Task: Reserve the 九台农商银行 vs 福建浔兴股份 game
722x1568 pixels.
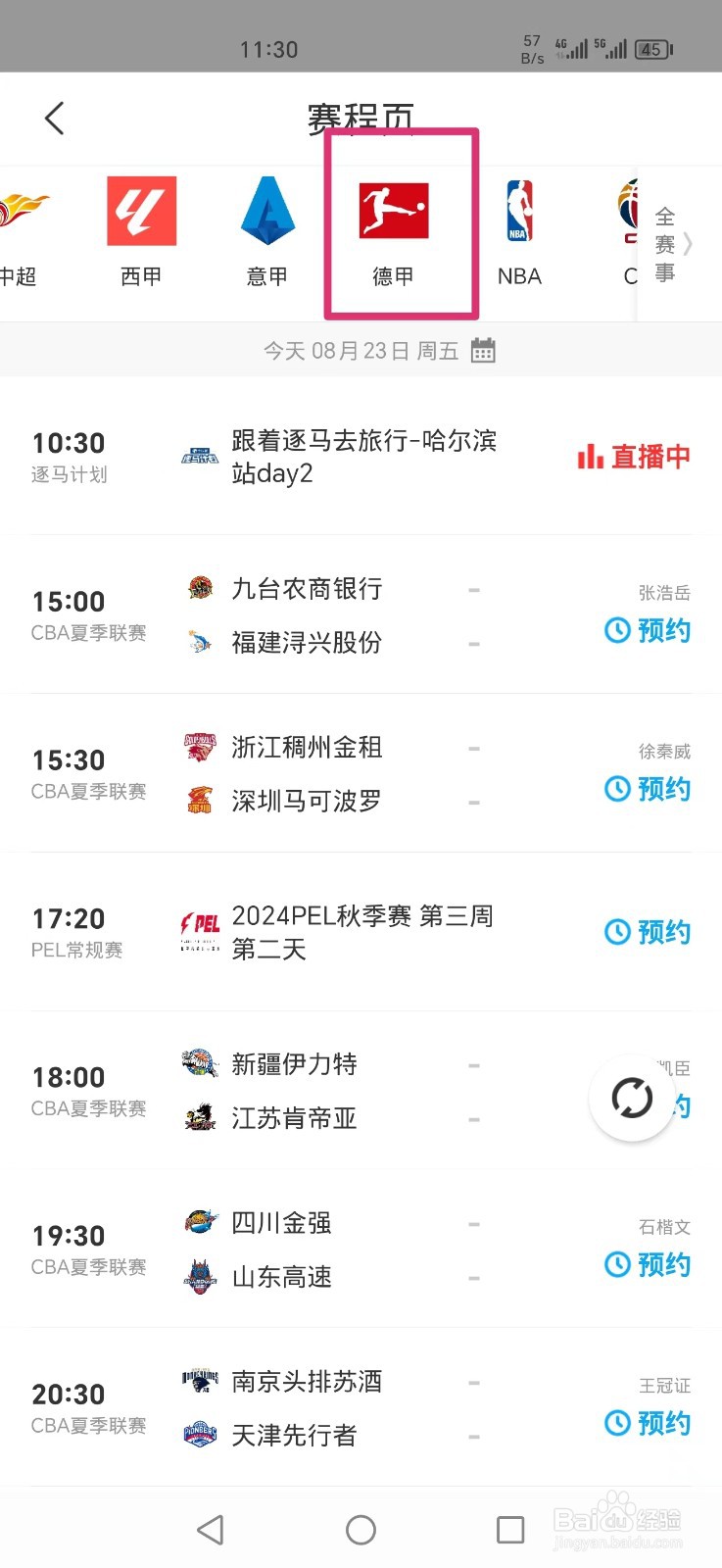Action: coord(648,630)
